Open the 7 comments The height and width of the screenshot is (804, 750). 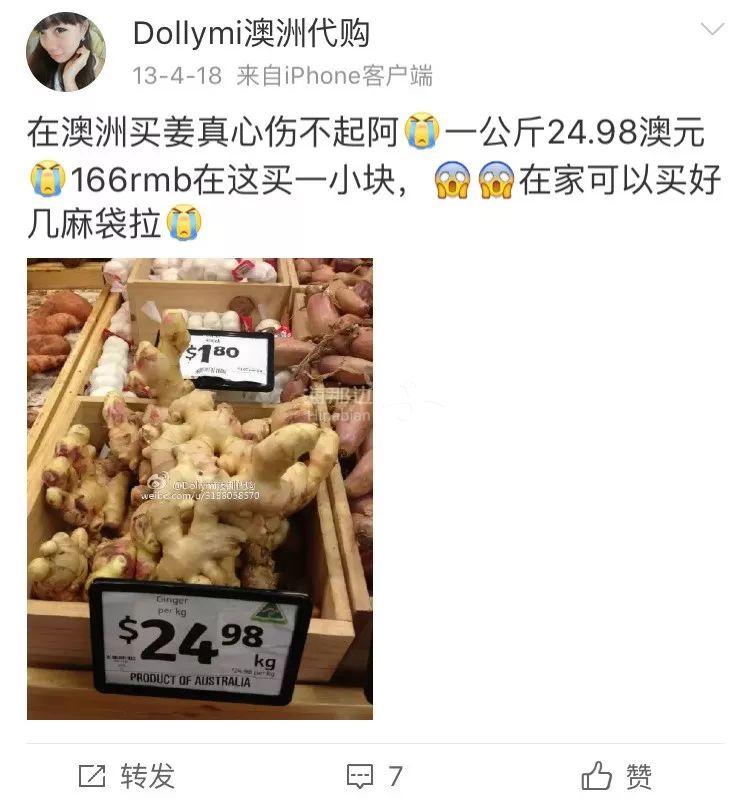pos(374,775)
